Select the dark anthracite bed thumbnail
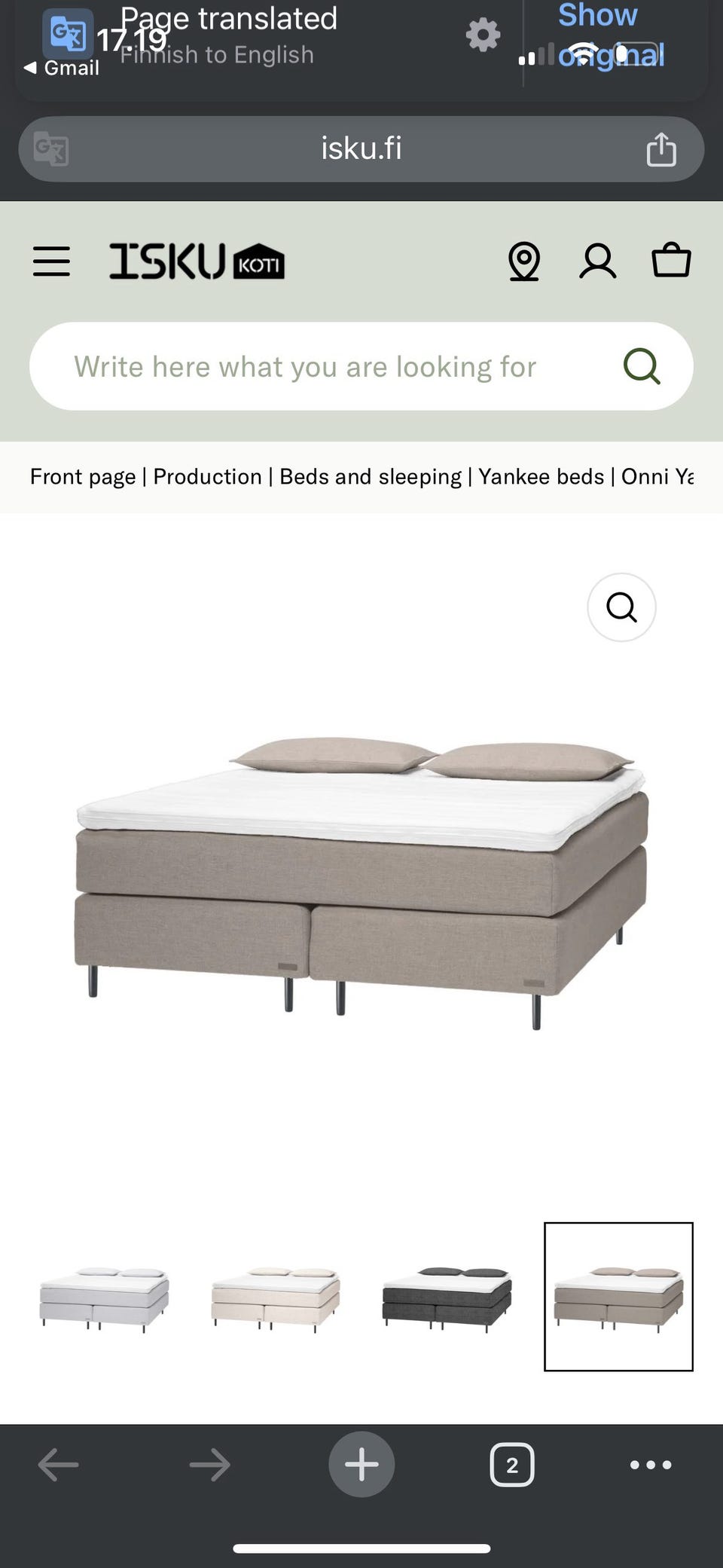 [x=447, y=1297]
